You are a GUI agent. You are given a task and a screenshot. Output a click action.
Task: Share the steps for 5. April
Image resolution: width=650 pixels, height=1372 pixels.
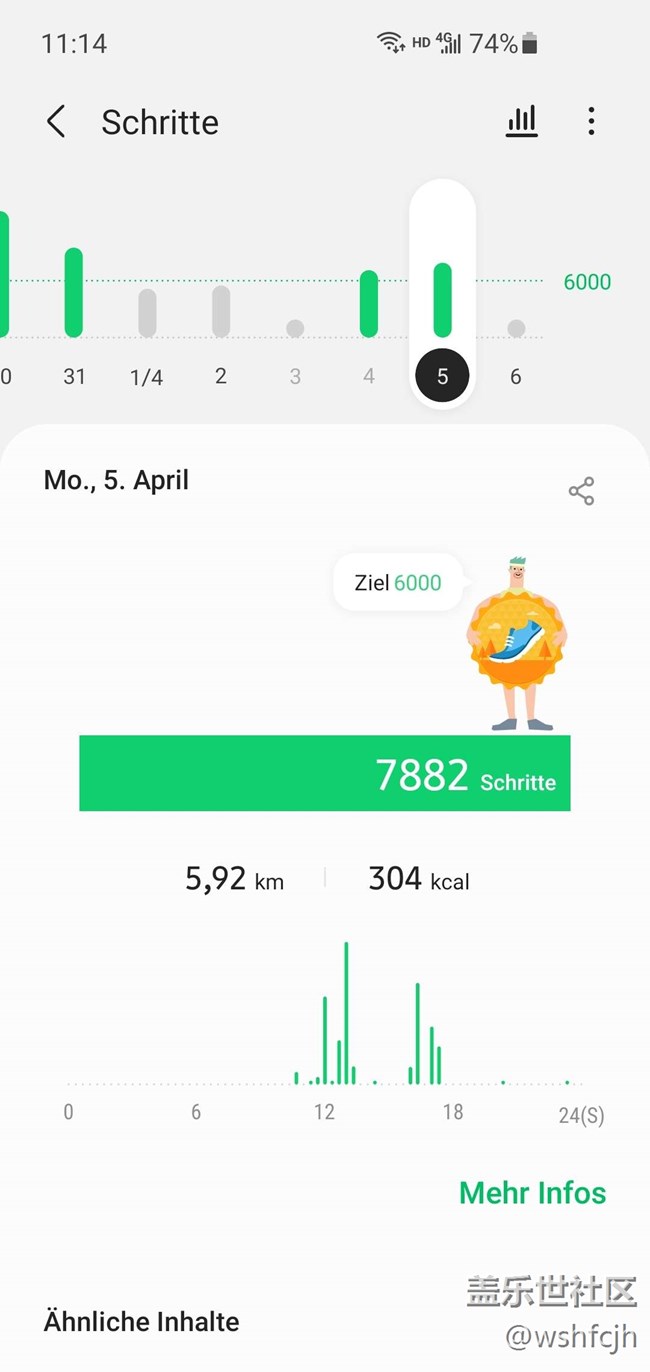point(581,491)
